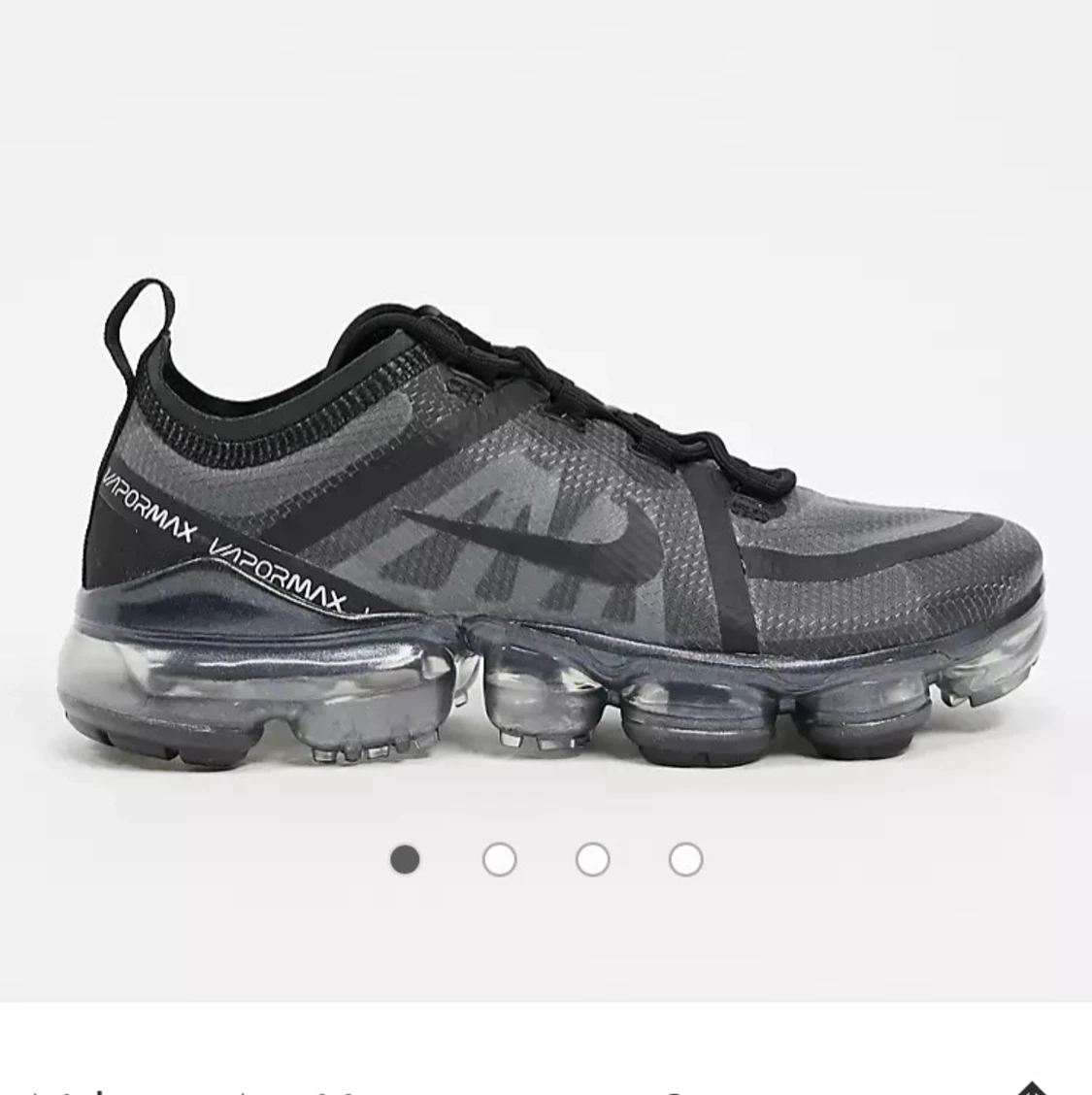Tap the Nike Vapormax product photo
Image resolution: width=1092 pixels, height=1095 pixels.
tap(544, 534)
